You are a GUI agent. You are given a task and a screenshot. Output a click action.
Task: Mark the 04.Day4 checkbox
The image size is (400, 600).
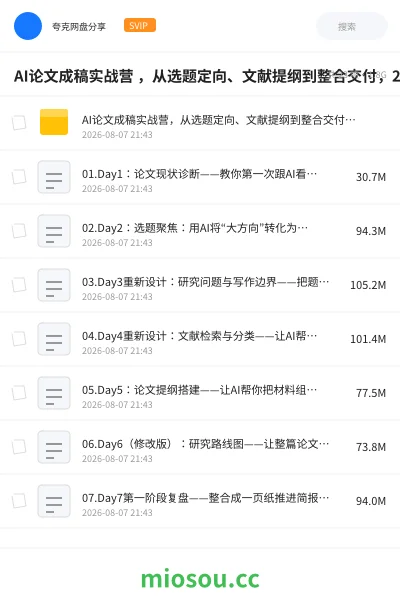[19, 339]
